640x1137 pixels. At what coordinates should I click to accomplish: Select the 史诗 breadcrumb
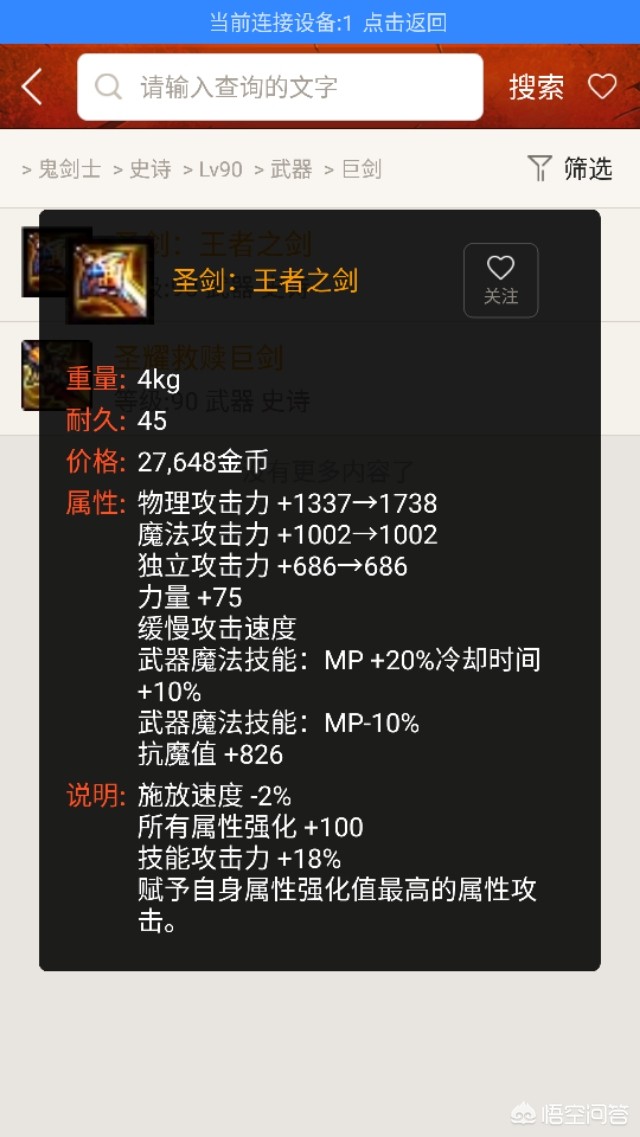[x=150, y=169]
